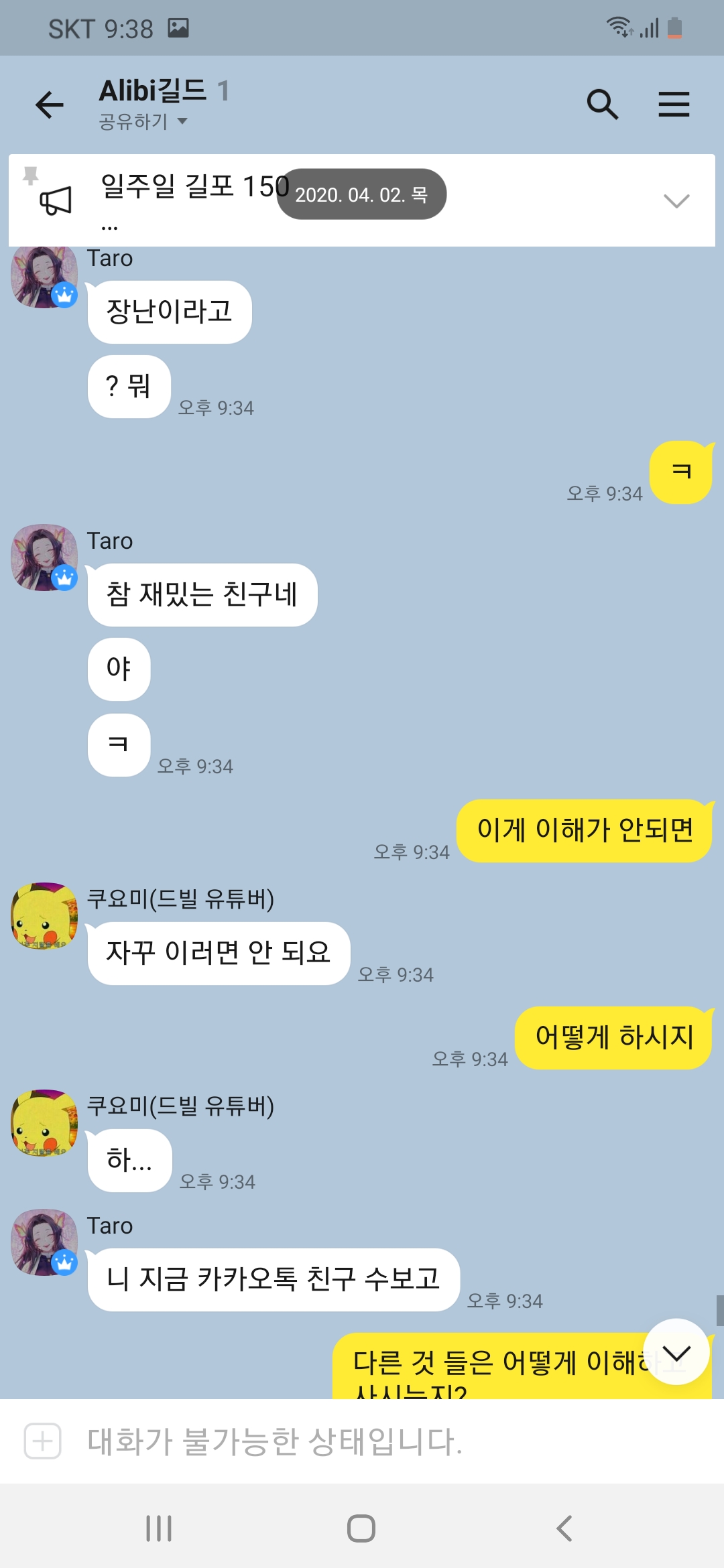The image size is (724, 1568).
Task: Open recent apps from navigation bar
Action: [x=159, y=1528]
